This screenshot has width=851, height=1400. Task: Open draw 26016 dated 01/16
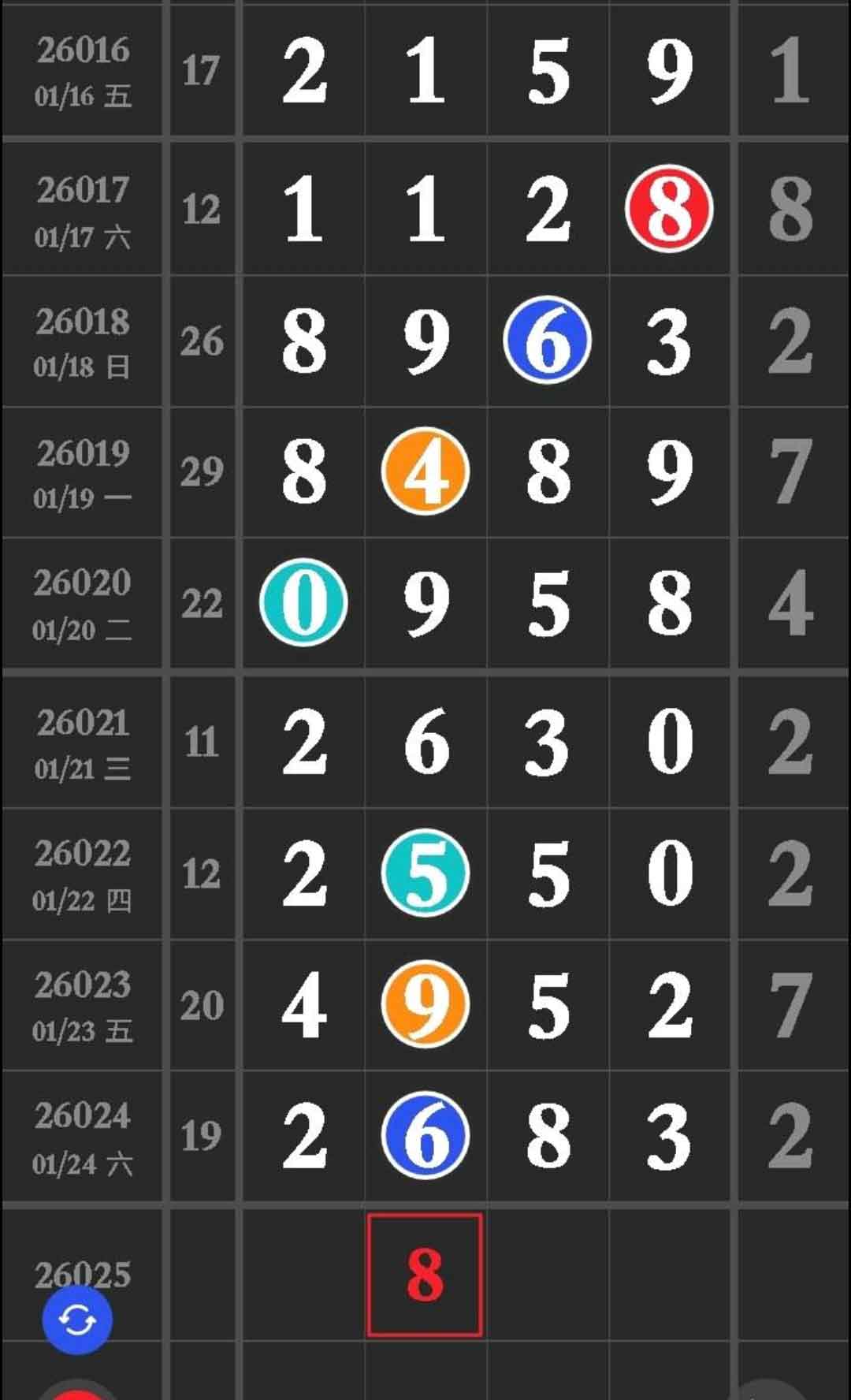point(82,71)
